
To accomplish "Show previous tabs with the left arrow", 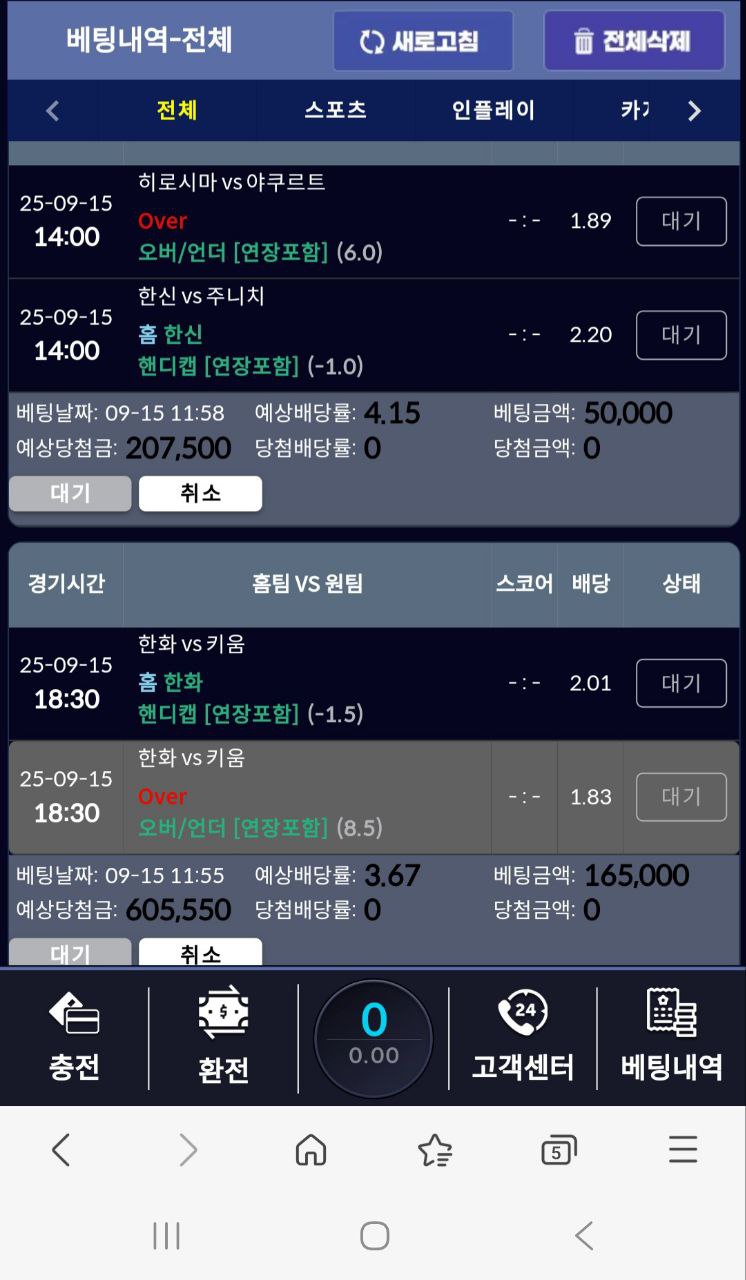I will click(53, 111).
